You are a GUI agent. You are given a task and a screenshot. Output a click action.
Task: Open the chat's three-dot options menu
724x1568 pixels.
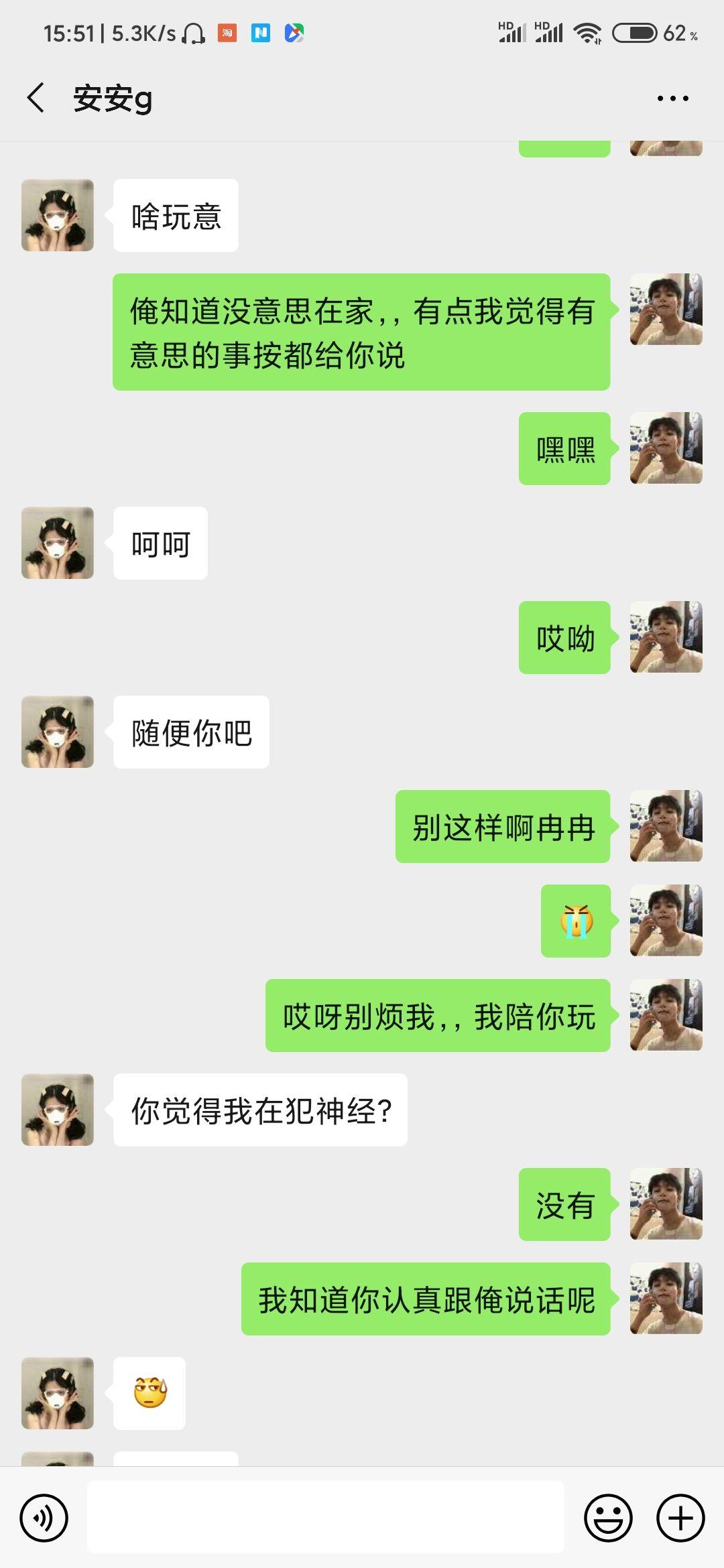(x=672, y=99)
